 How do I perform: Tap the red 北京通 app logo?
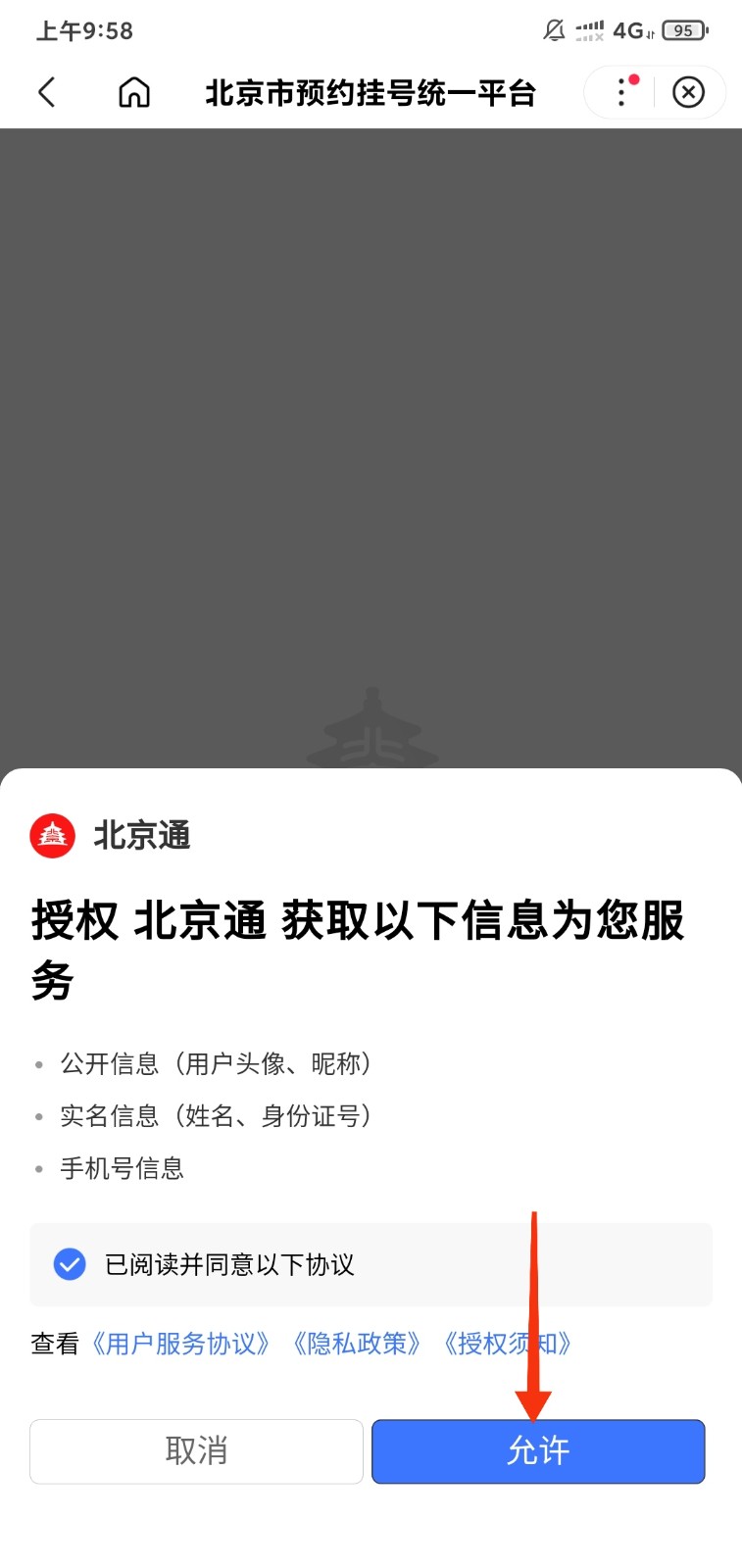(51, 835)
